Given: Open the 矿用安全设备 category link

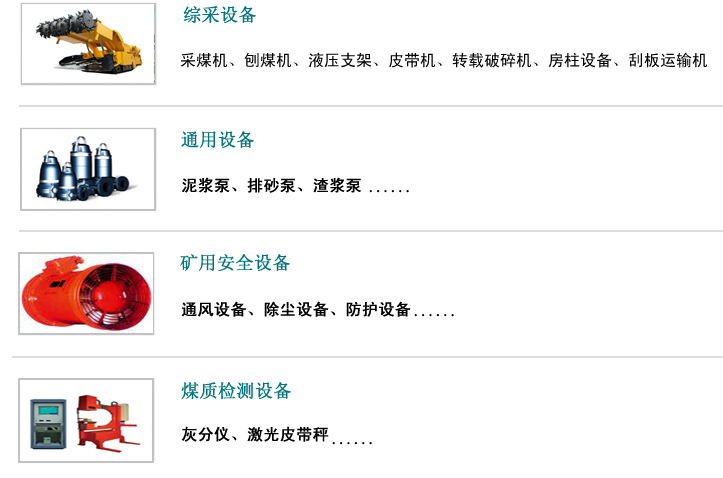Looking at the screenshot, I should click(236, 264).
